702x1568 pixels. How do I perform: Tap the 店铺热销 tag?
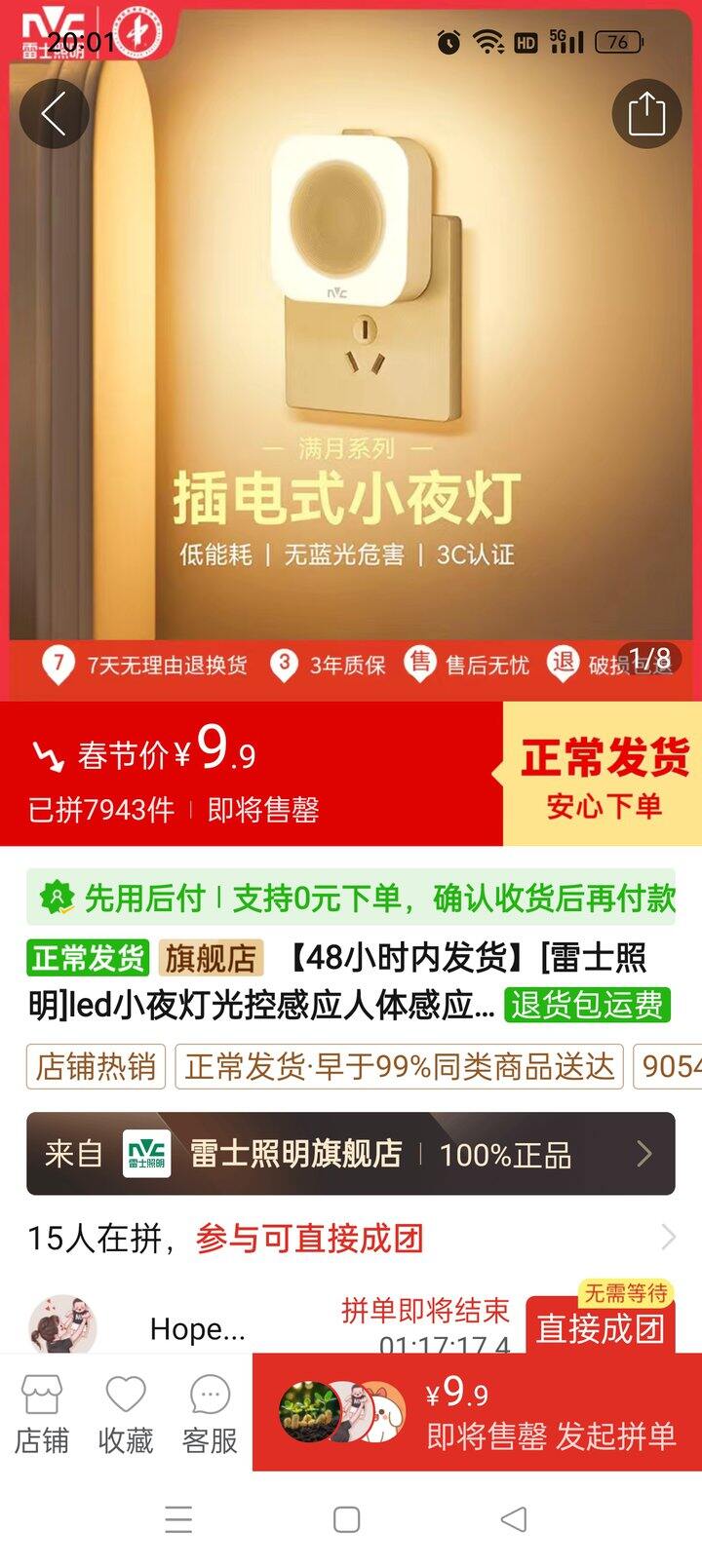[x=96, y=1066]
